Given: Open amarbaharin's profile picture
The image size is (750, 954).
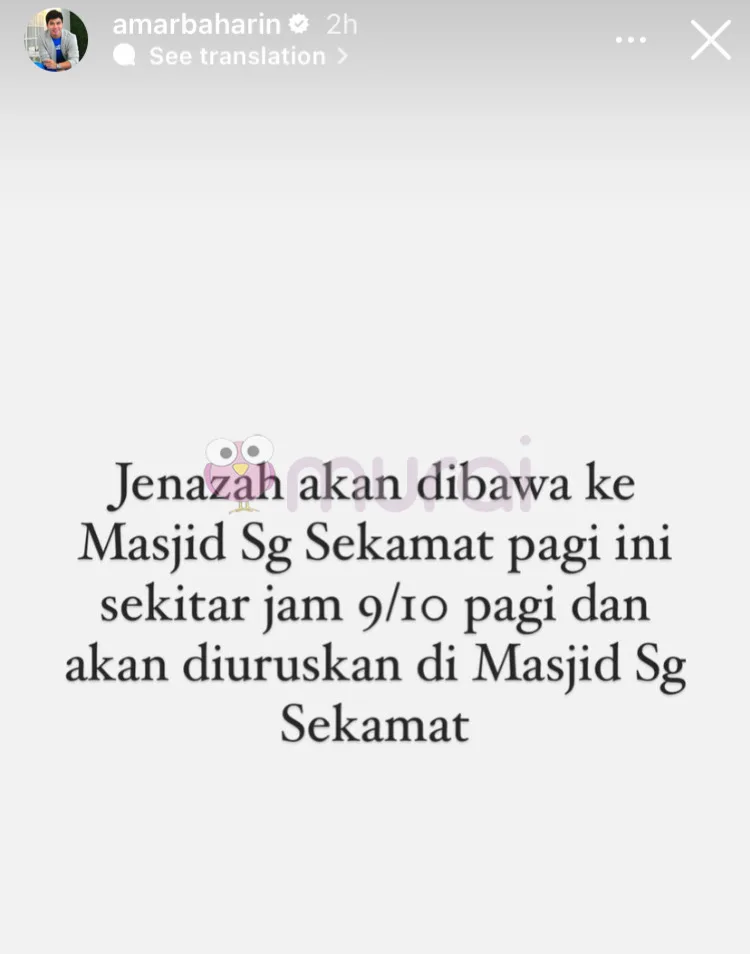Looking at the screenshot, I should point(56,39).
